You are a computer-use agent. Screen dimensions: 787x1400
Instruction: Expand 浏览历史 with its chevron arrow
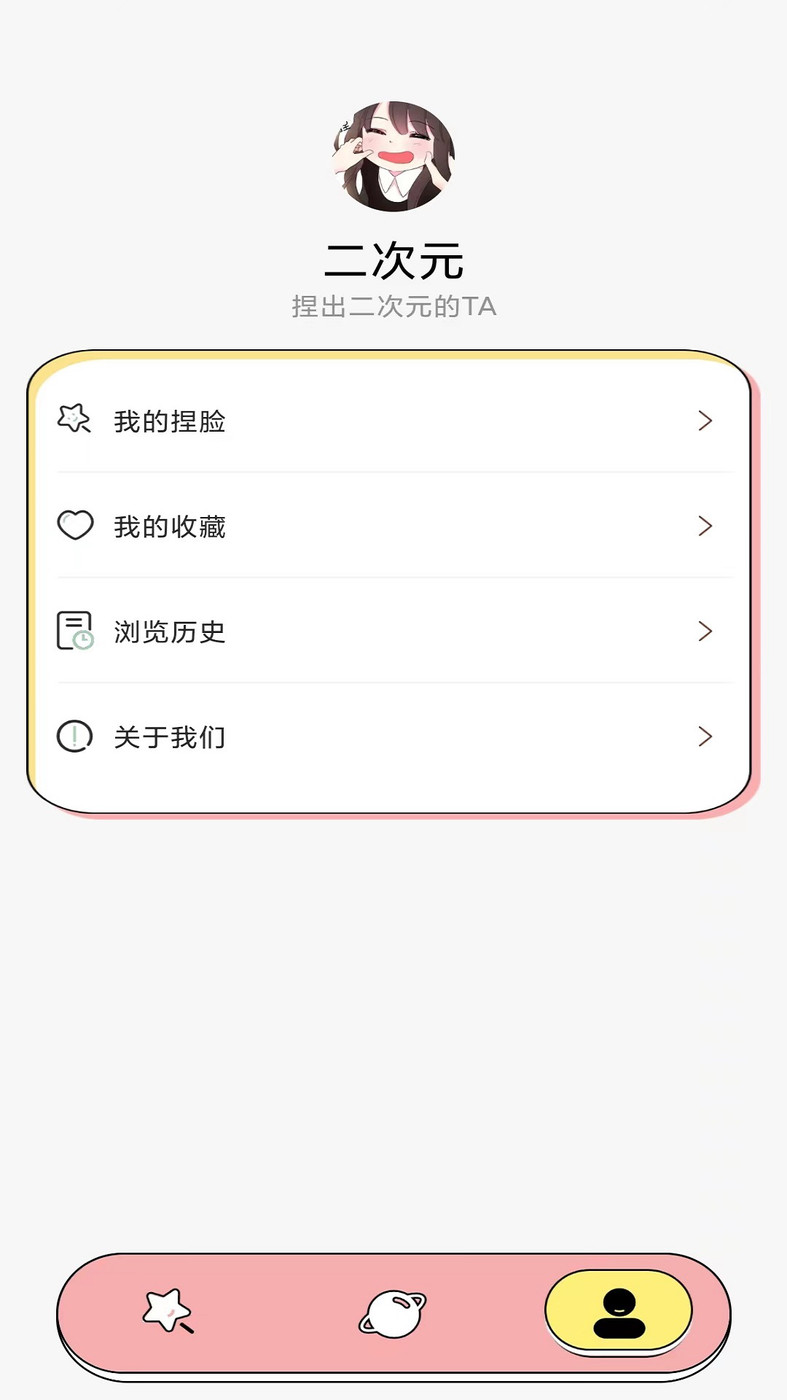[705, 631]
